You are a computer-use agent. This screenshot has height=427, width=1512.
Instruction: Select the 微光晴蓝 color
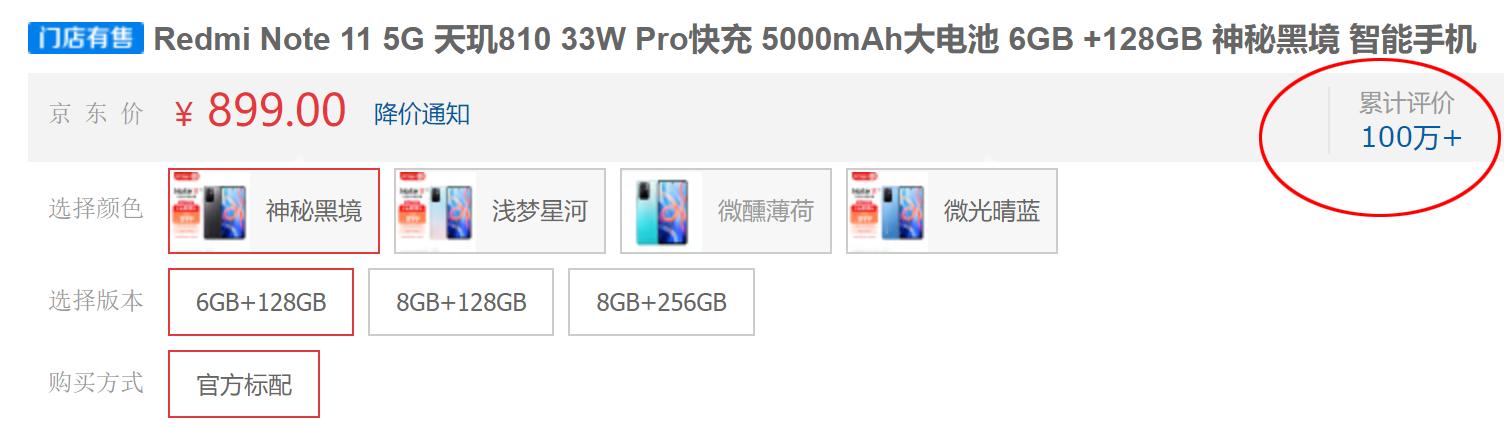coord(951,211)
